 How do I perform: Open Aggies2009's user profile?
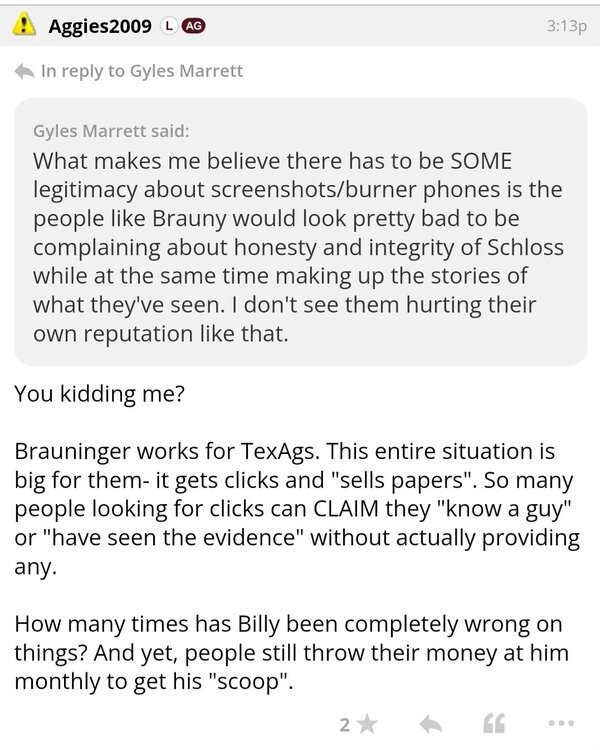click(95, 27)
